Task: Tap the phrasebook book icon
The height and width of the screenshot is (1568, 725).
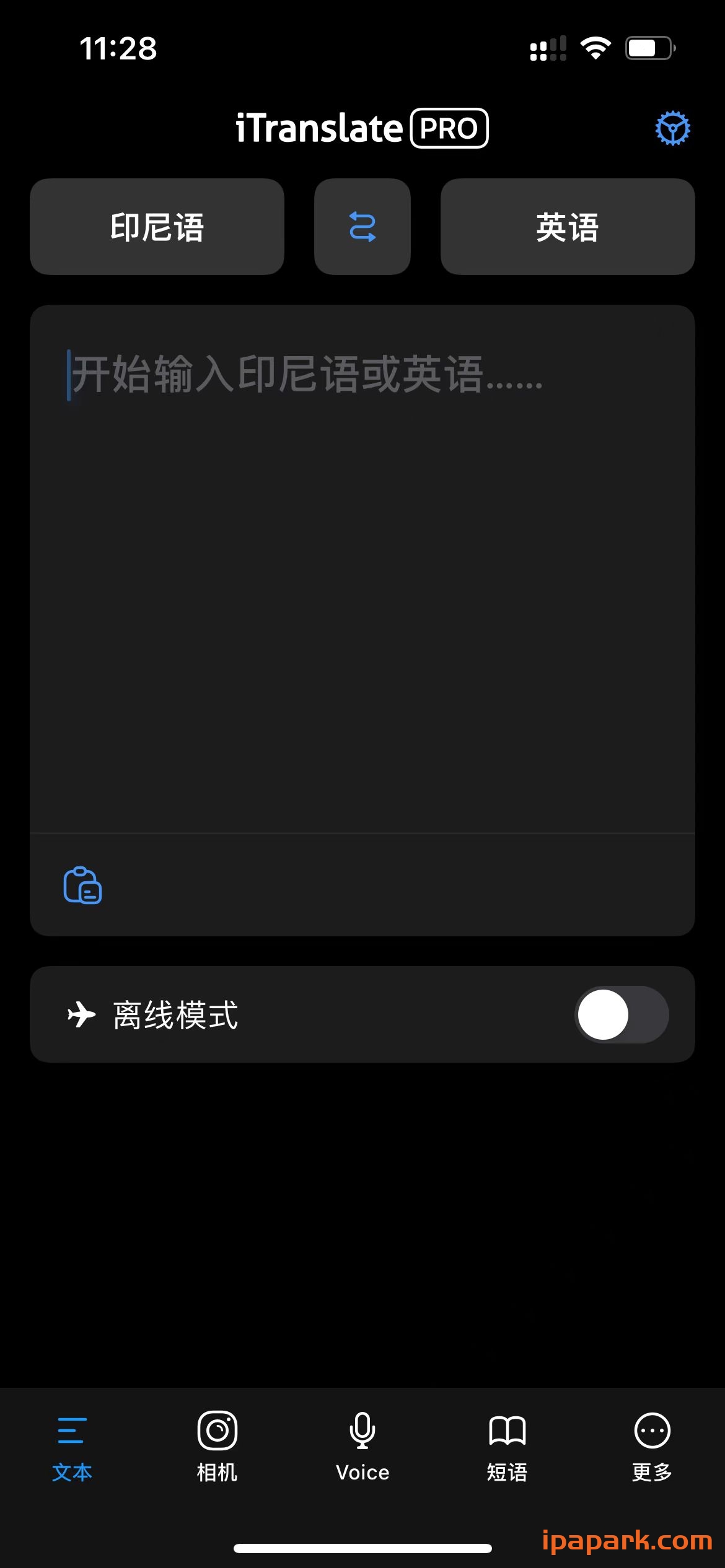Action: click(x=507, y=1431)
